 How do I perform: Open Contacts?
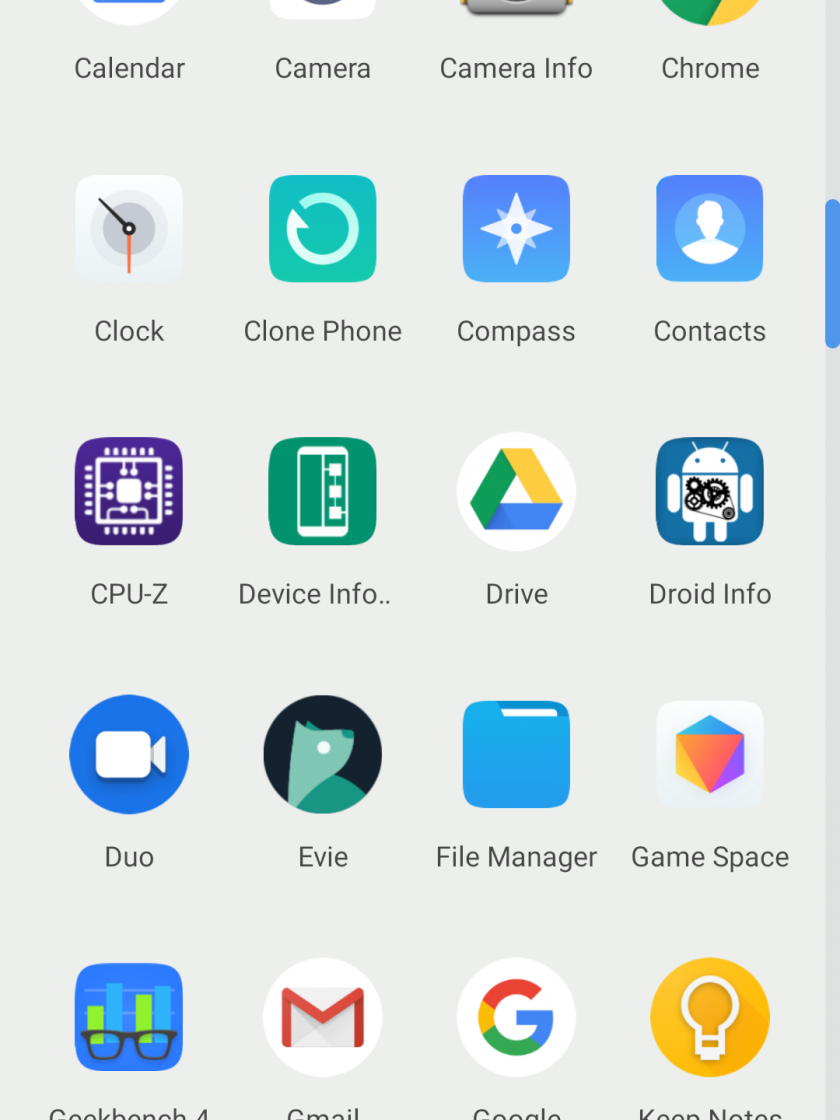710,229
